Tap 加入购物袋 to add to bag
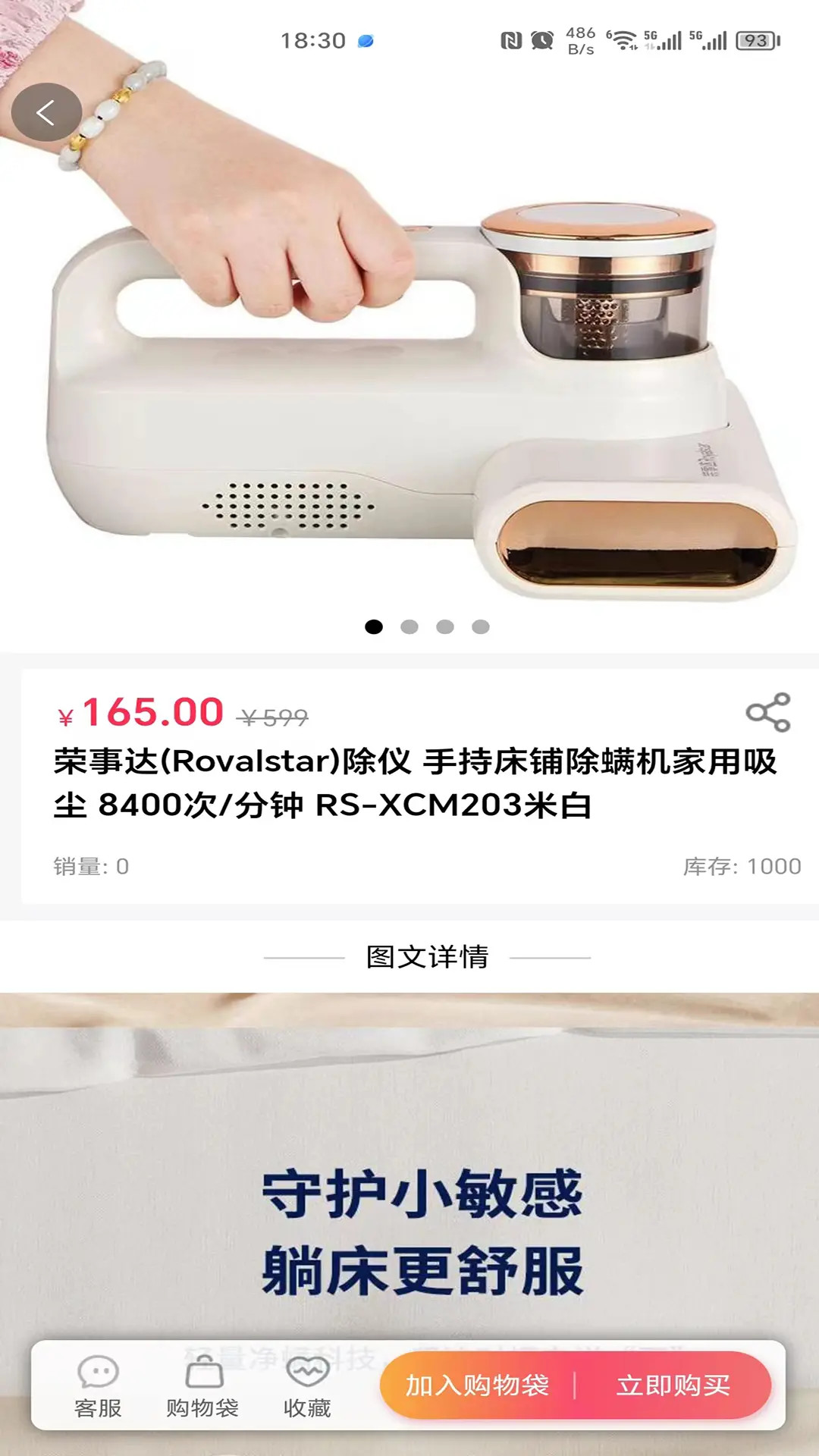Screen dimensions: 819x1456 [478, 1385]
